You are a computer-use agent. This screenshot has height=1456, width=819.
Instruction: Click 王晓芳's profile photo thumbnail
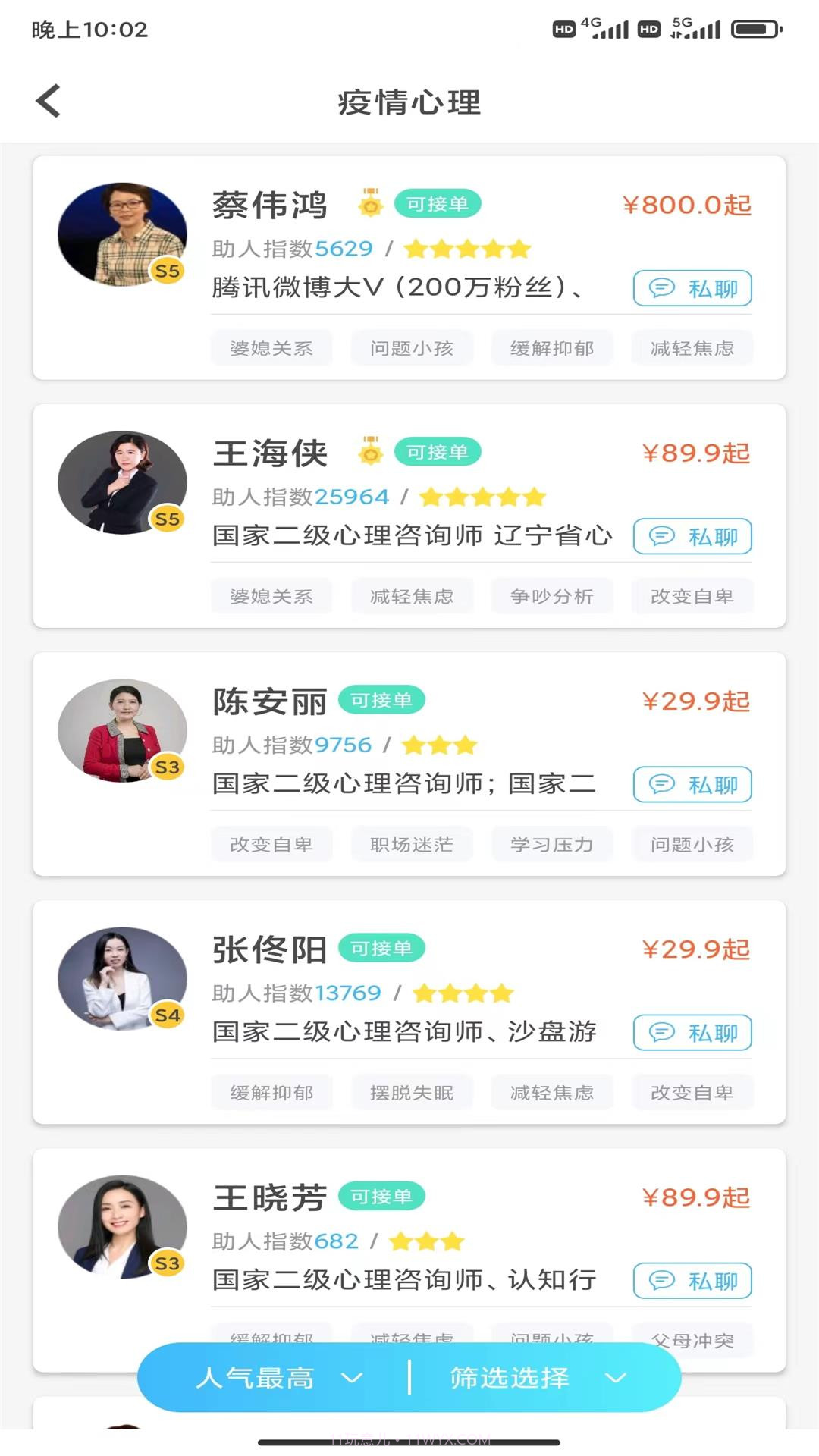coord(121,1226)
